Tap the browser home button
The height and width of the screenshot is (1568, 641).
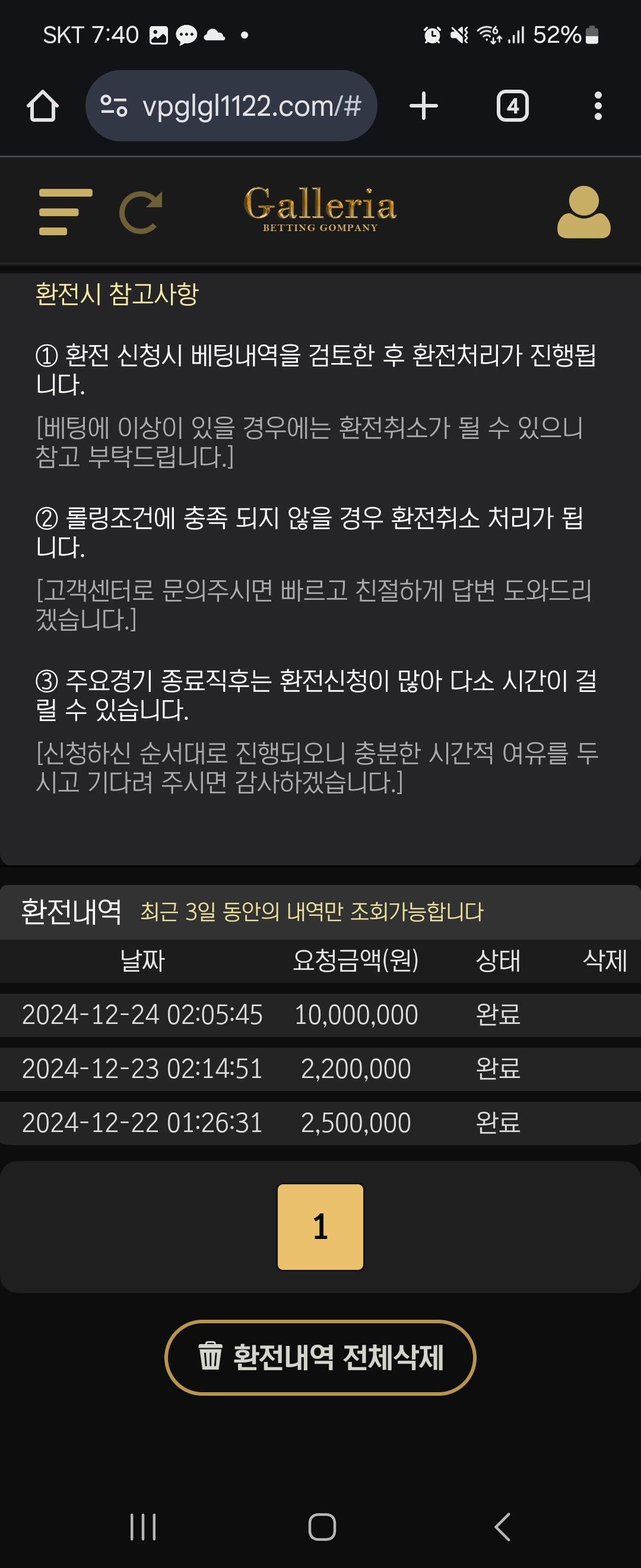(x=43, y=106)
